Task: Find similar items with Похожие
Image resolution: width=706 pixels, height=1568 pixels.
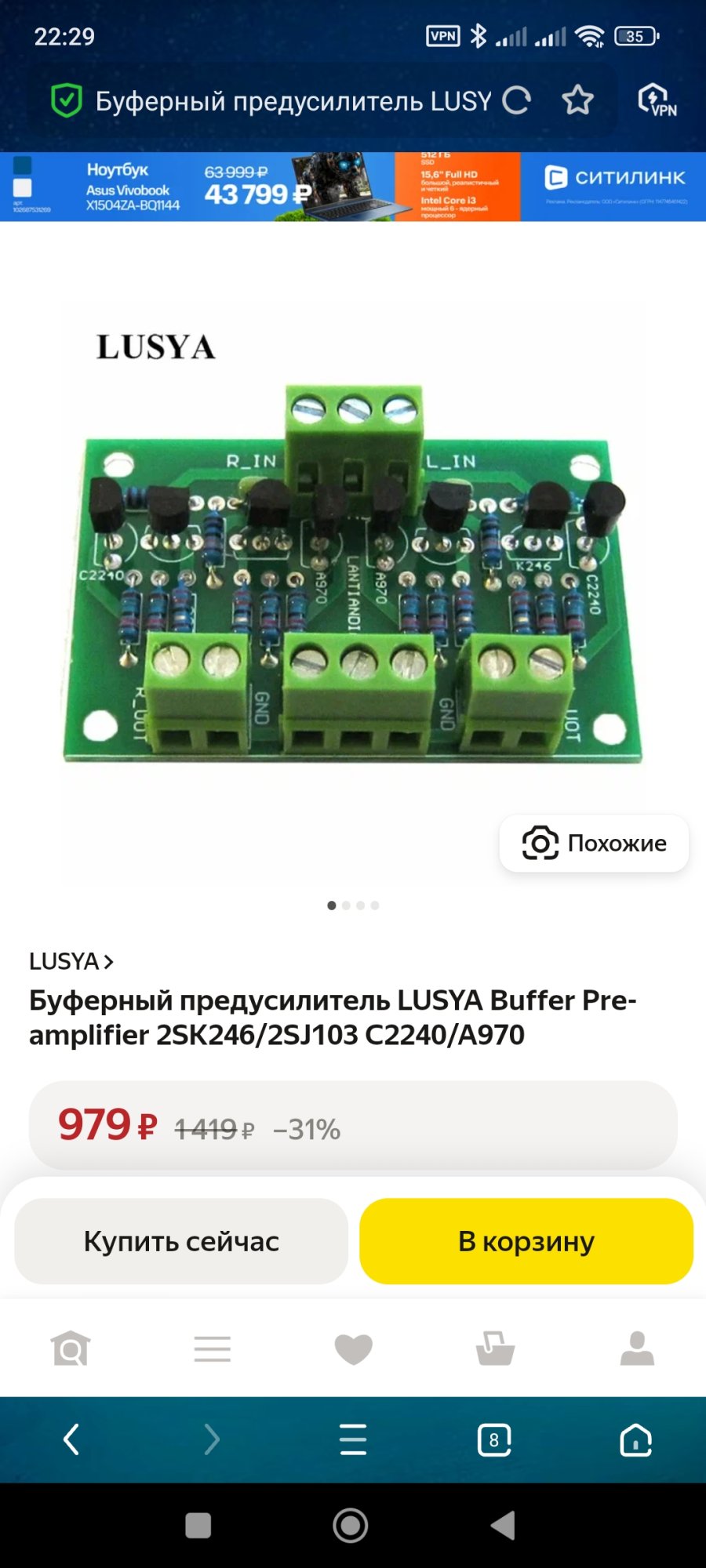Action: (594, 843)
